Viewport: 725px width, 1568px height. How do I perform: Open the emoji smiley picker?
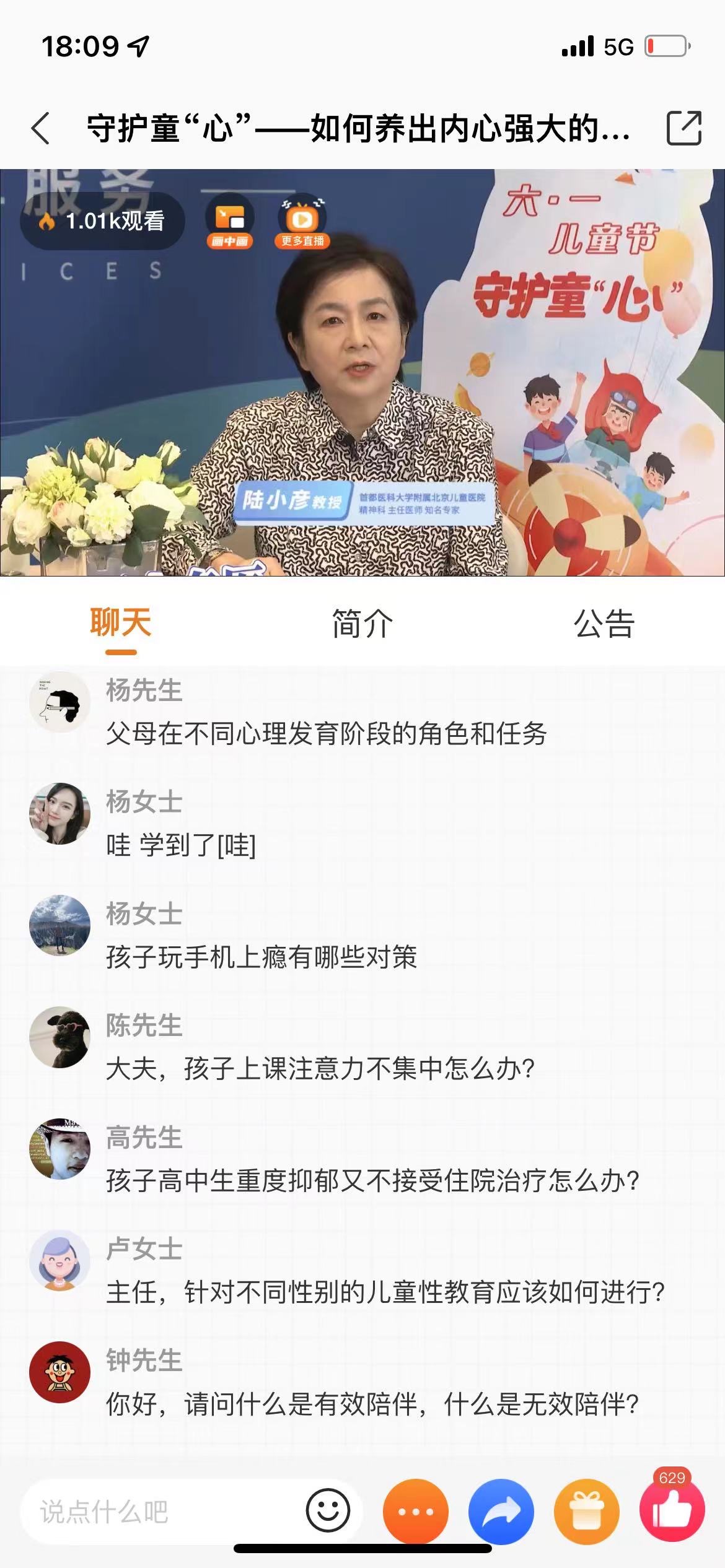[328, 1510]
